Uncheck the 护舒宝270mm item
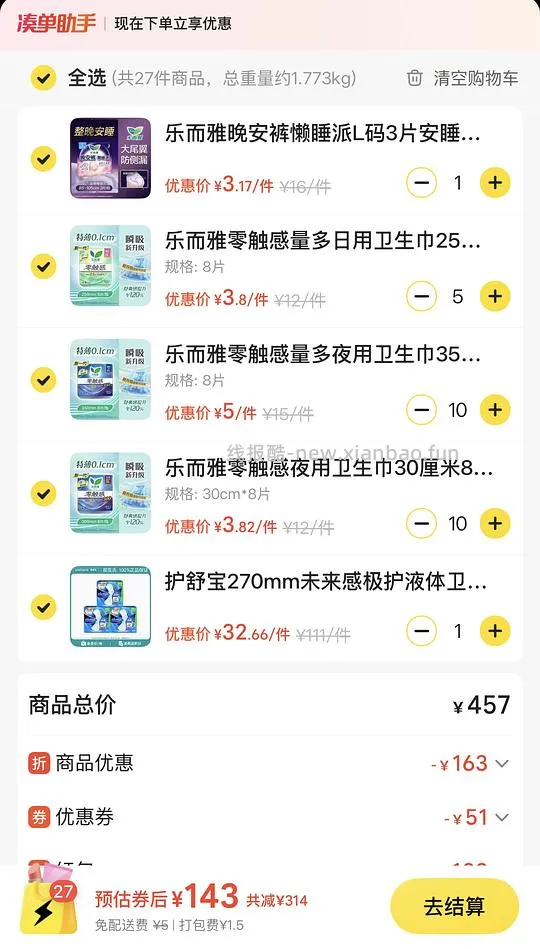Viewport: 540px width, 949px height. pyautogui.click(x=44, y=607)
